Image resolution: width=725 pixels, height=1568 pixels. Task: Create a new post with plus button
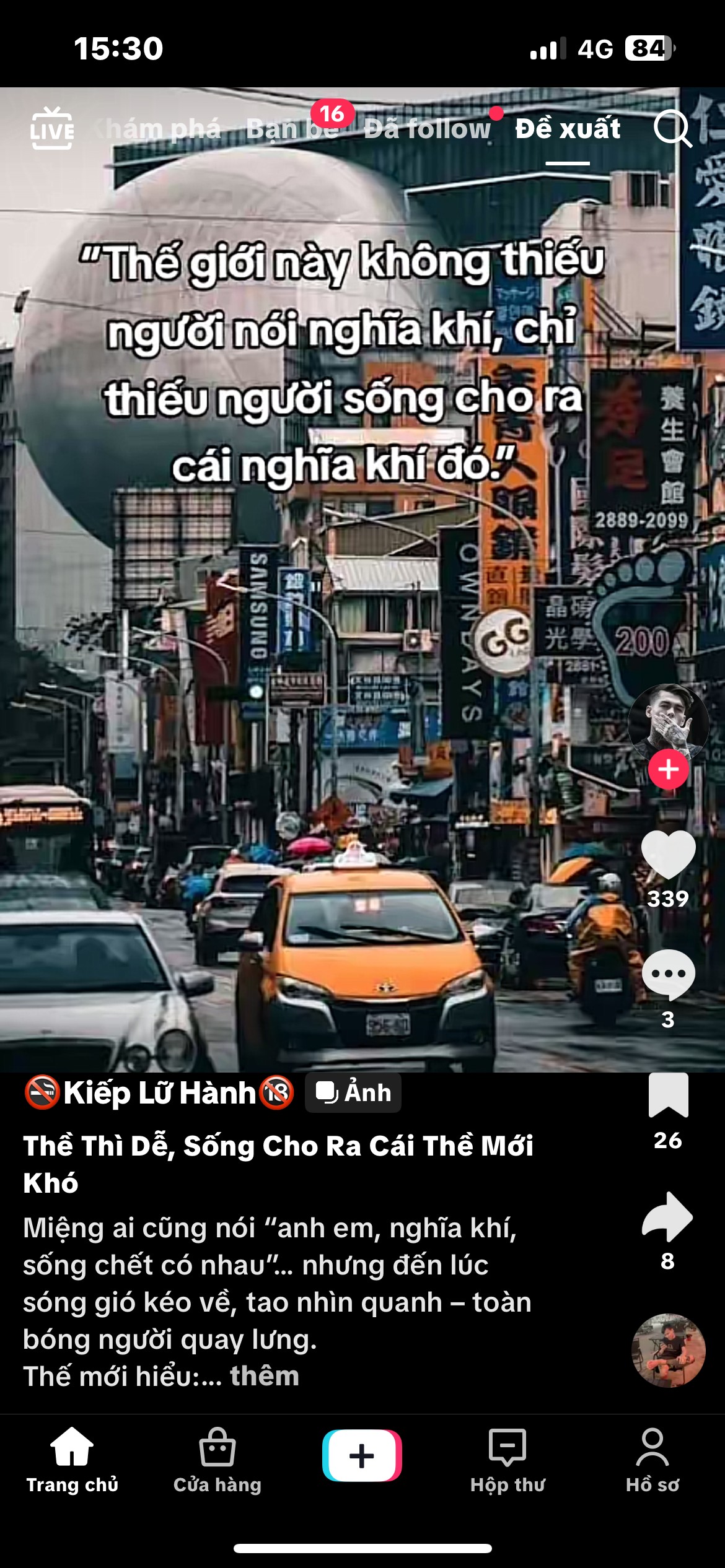coord(362,1455)
